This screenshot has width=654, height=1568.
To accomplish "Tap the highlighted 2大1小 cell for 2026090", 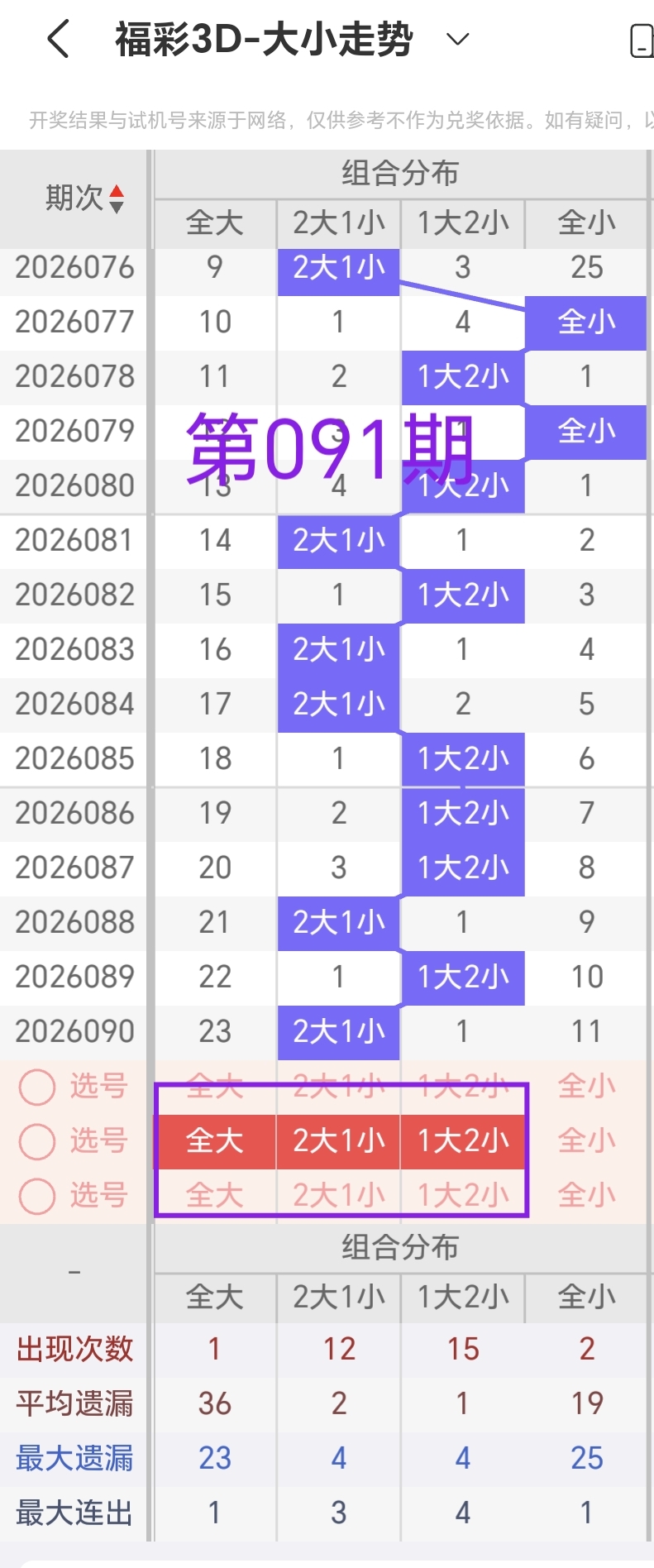I will (338, 1031).
